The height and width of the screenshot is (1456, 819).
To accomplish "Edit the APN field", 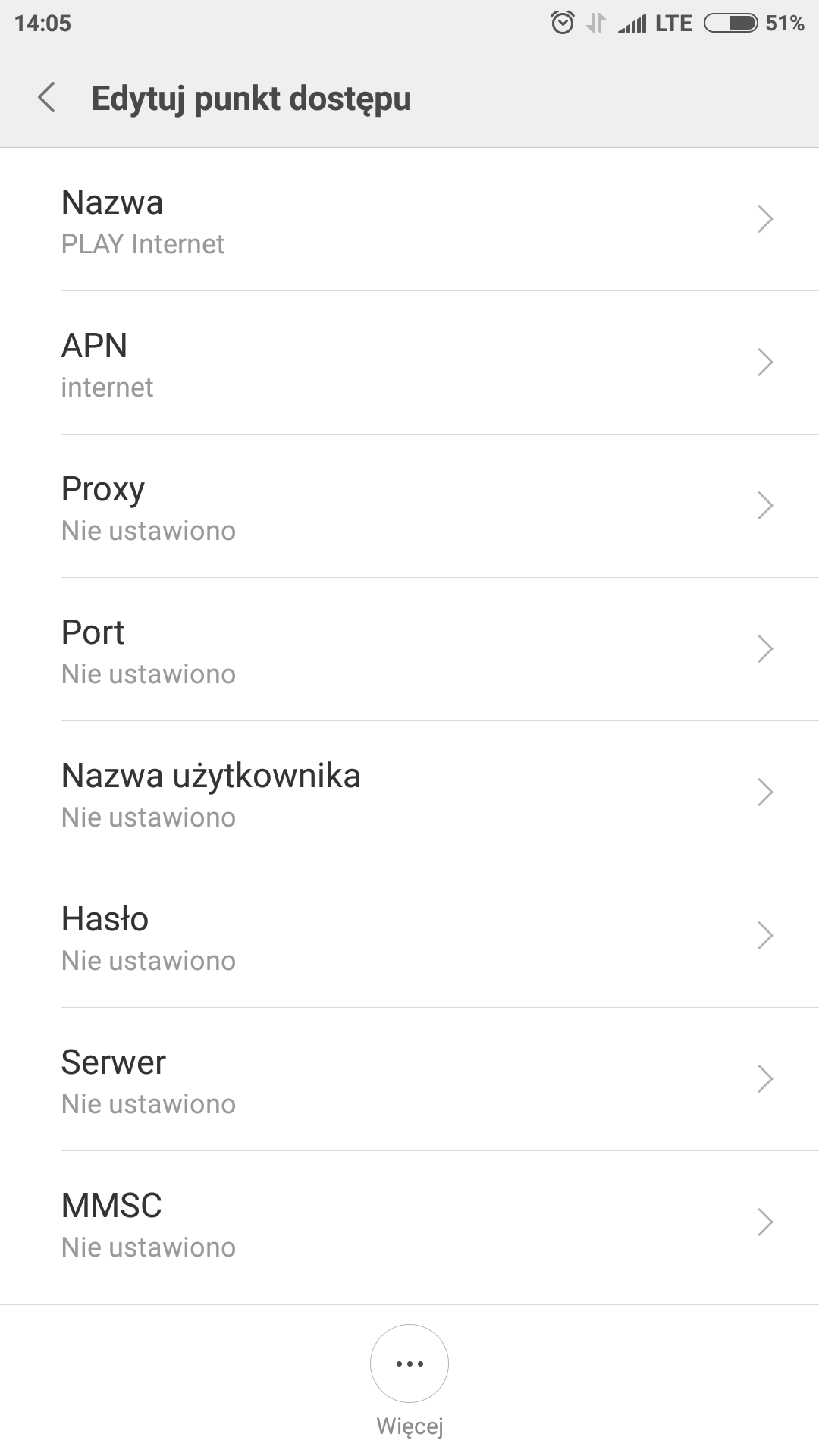I will pyautogui.click(x=409, y=363).
